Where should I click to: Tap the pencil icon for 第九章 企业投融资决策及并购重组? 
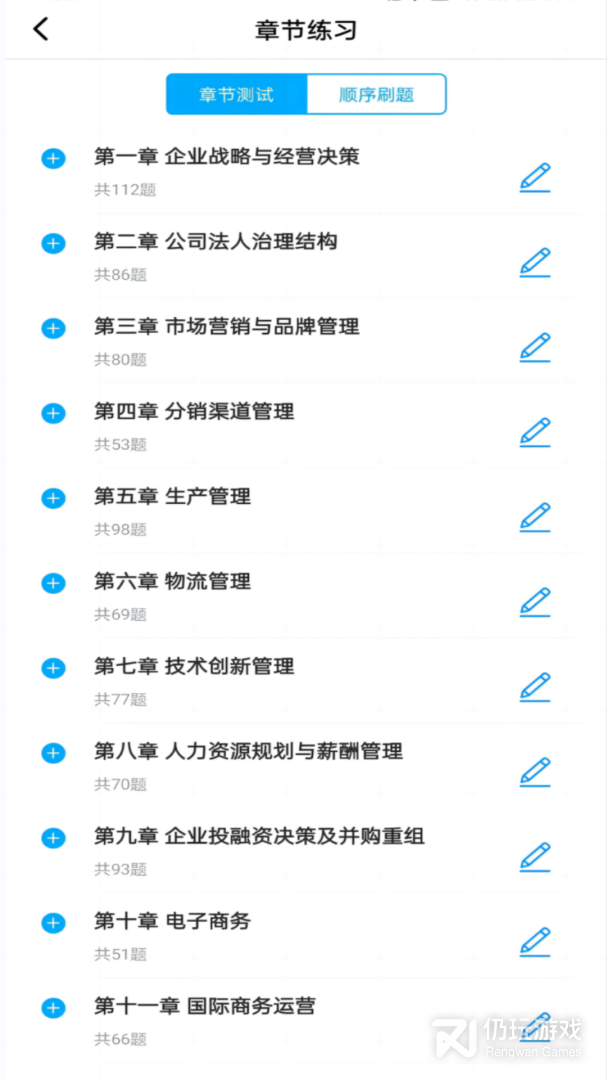(x=535, y=857)
